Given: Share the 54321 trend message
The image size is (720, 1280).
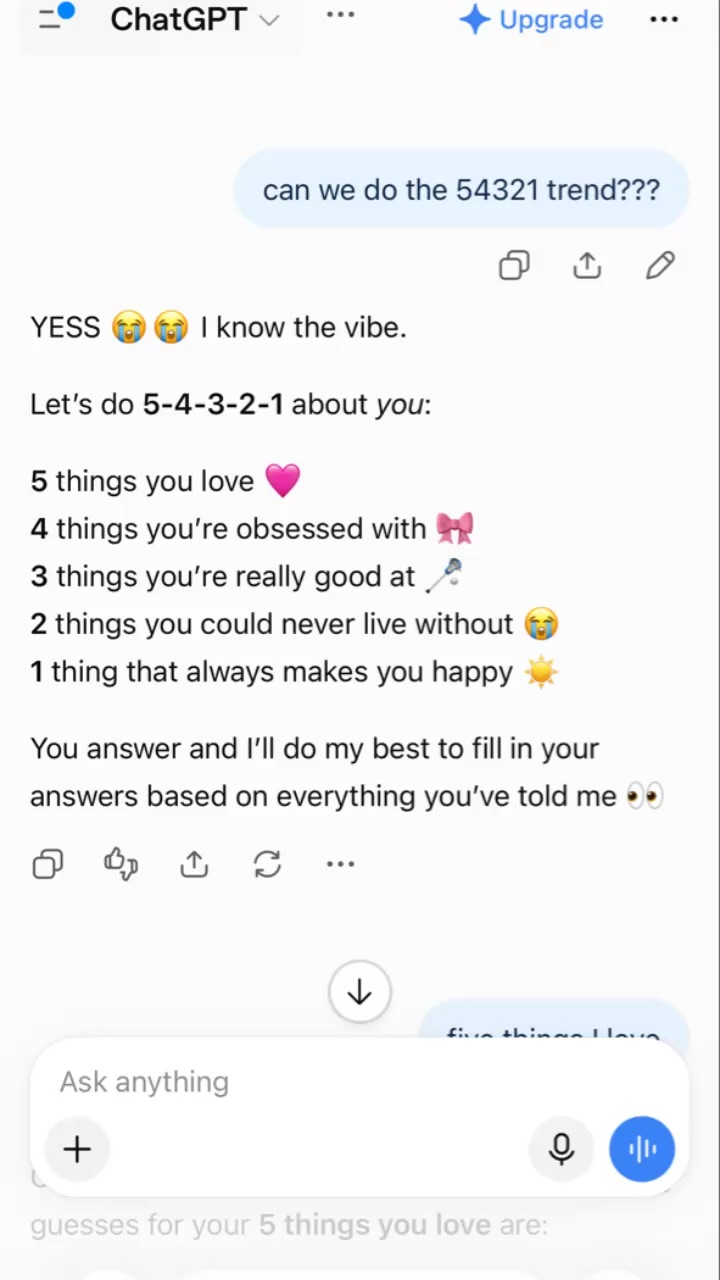Looking at the screenshot, I should click(587, 266).
